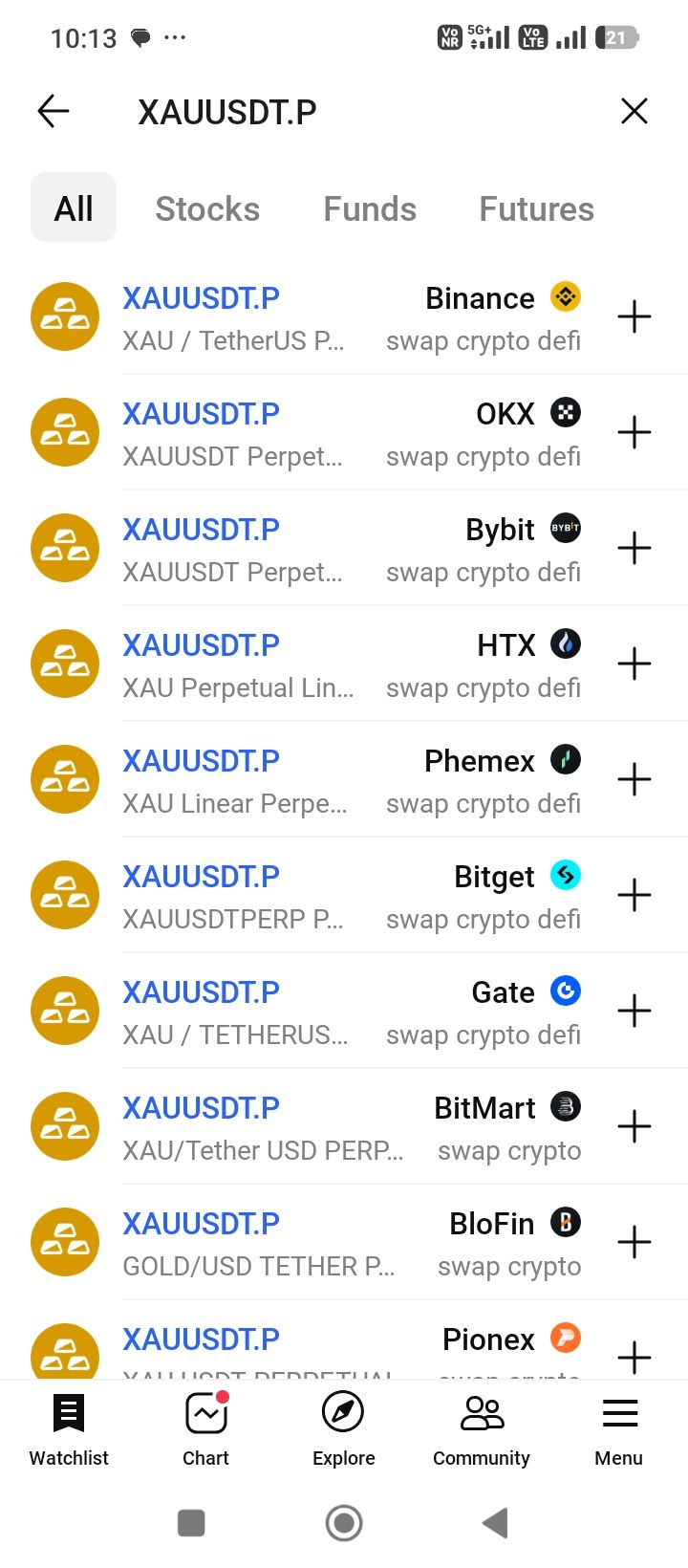The width and height of the screenshot is (688, 1568).
Task: Switch to the Stocks filter tab
Action: pyautogui.click(x=207, y=208)
